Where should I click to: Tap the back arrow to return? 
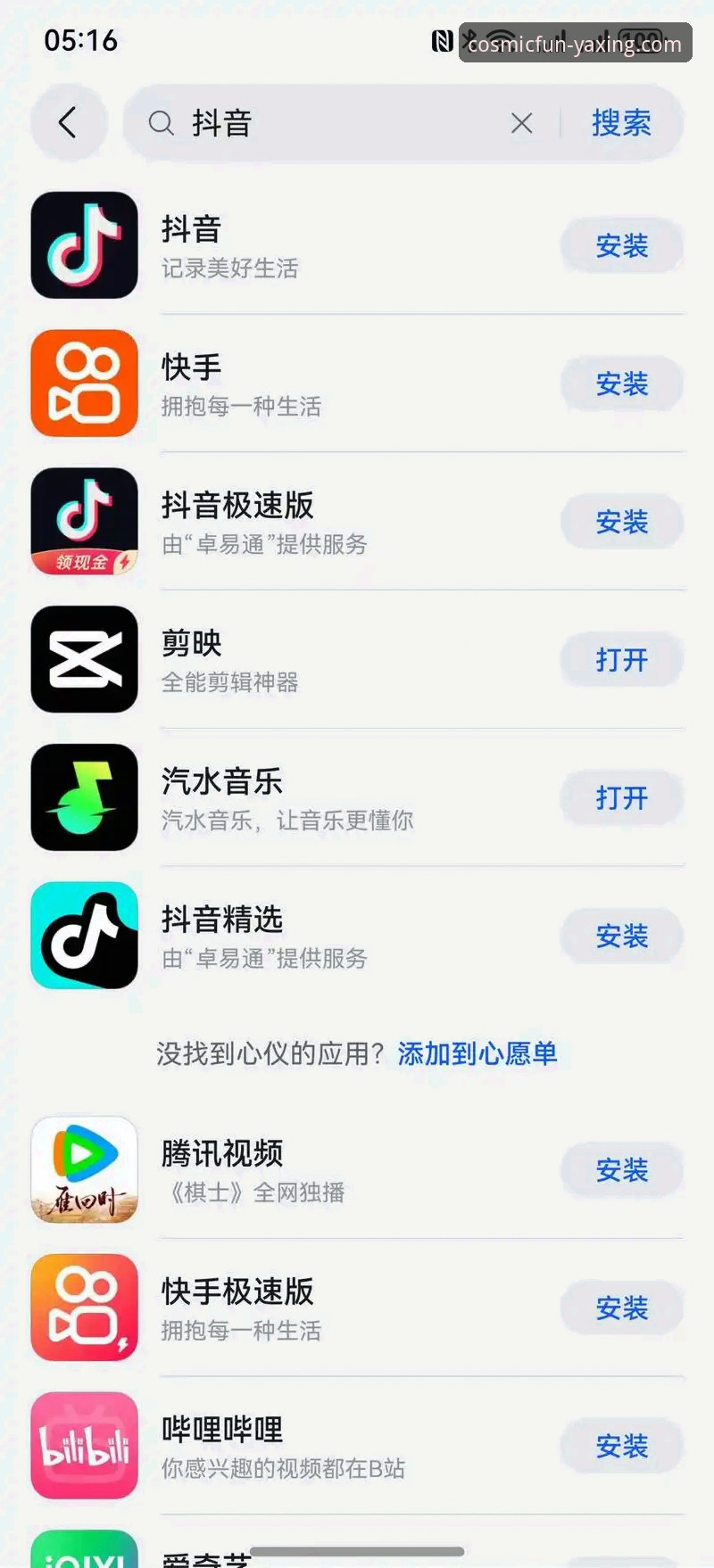[69, 123]
